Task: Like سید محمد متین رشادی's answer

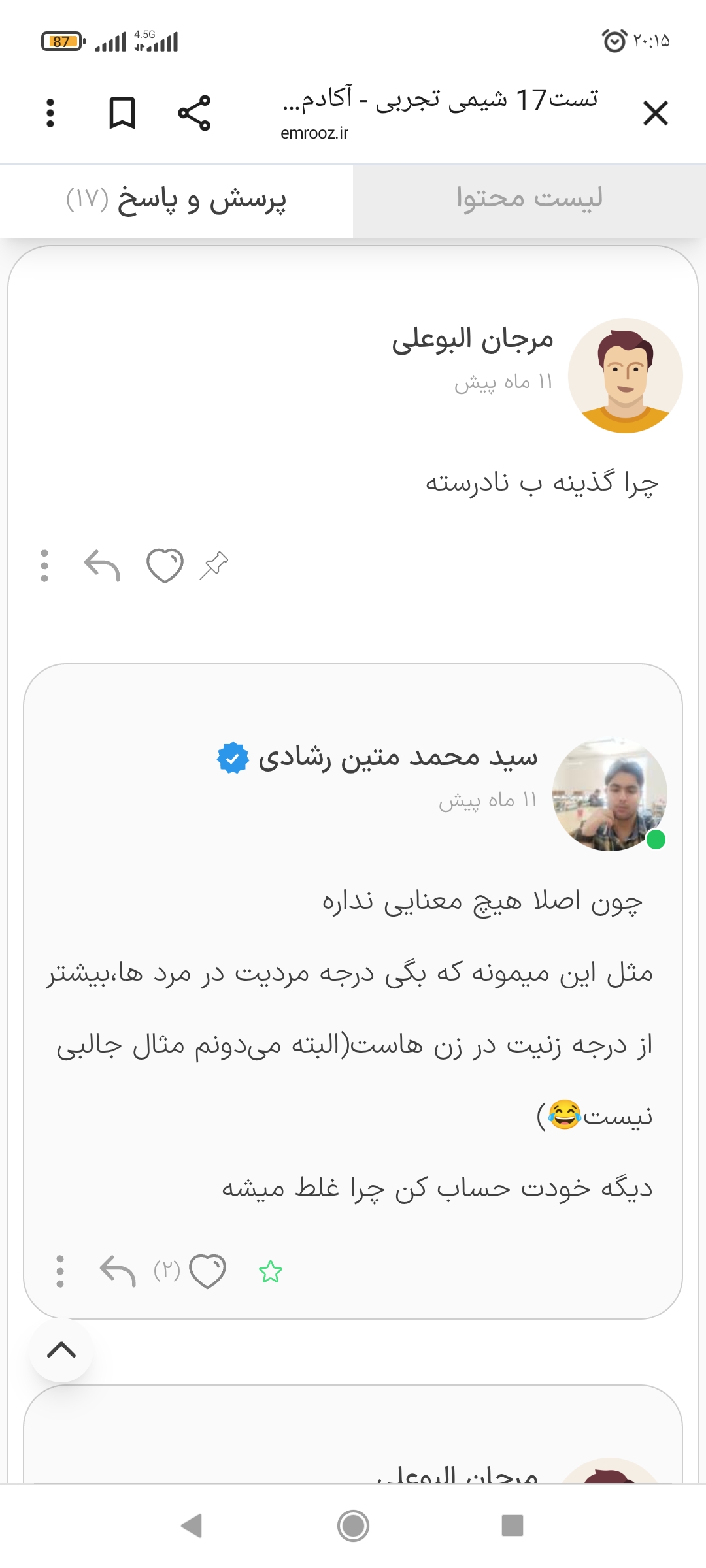Action: 207,1271
